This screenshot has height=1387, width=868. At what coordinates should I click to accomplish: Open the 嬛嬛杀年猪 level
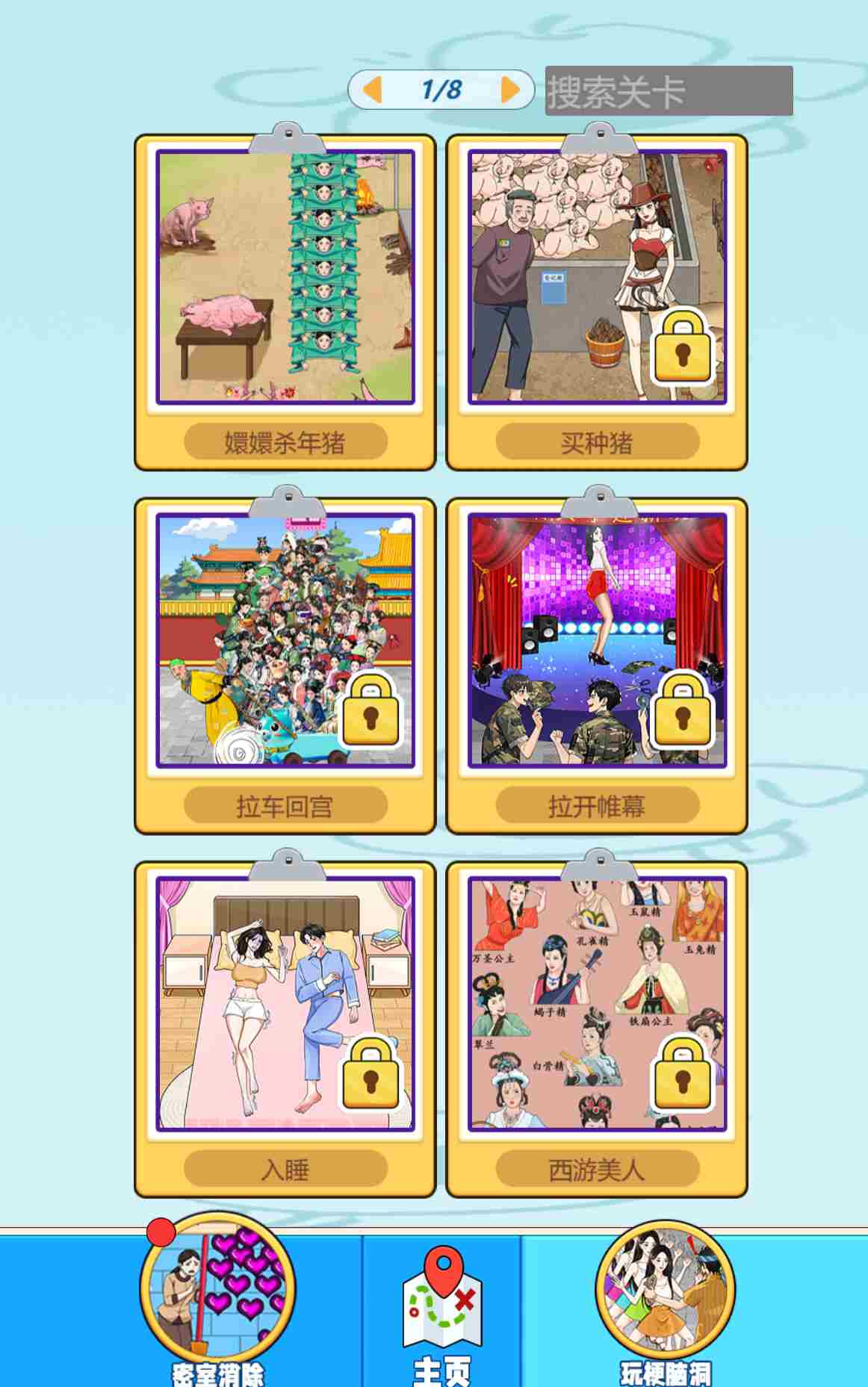click(285, 302)
